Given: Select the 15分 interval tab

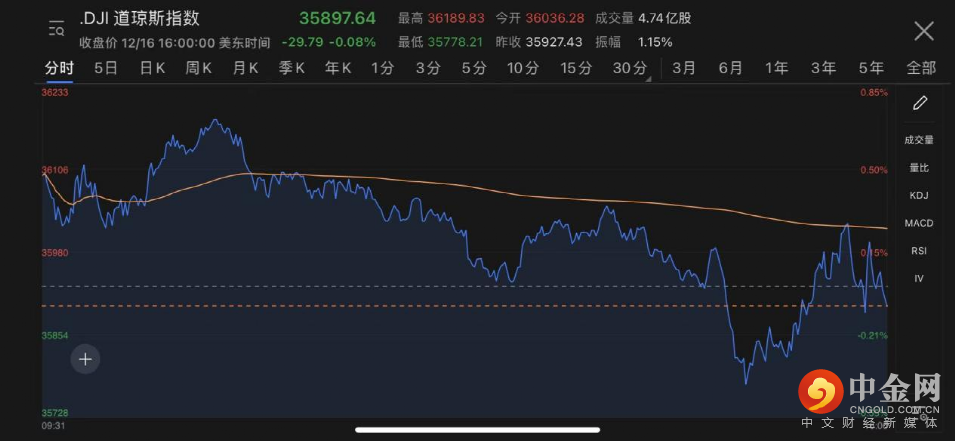Looking at the screenshot, I should [576, 68].
